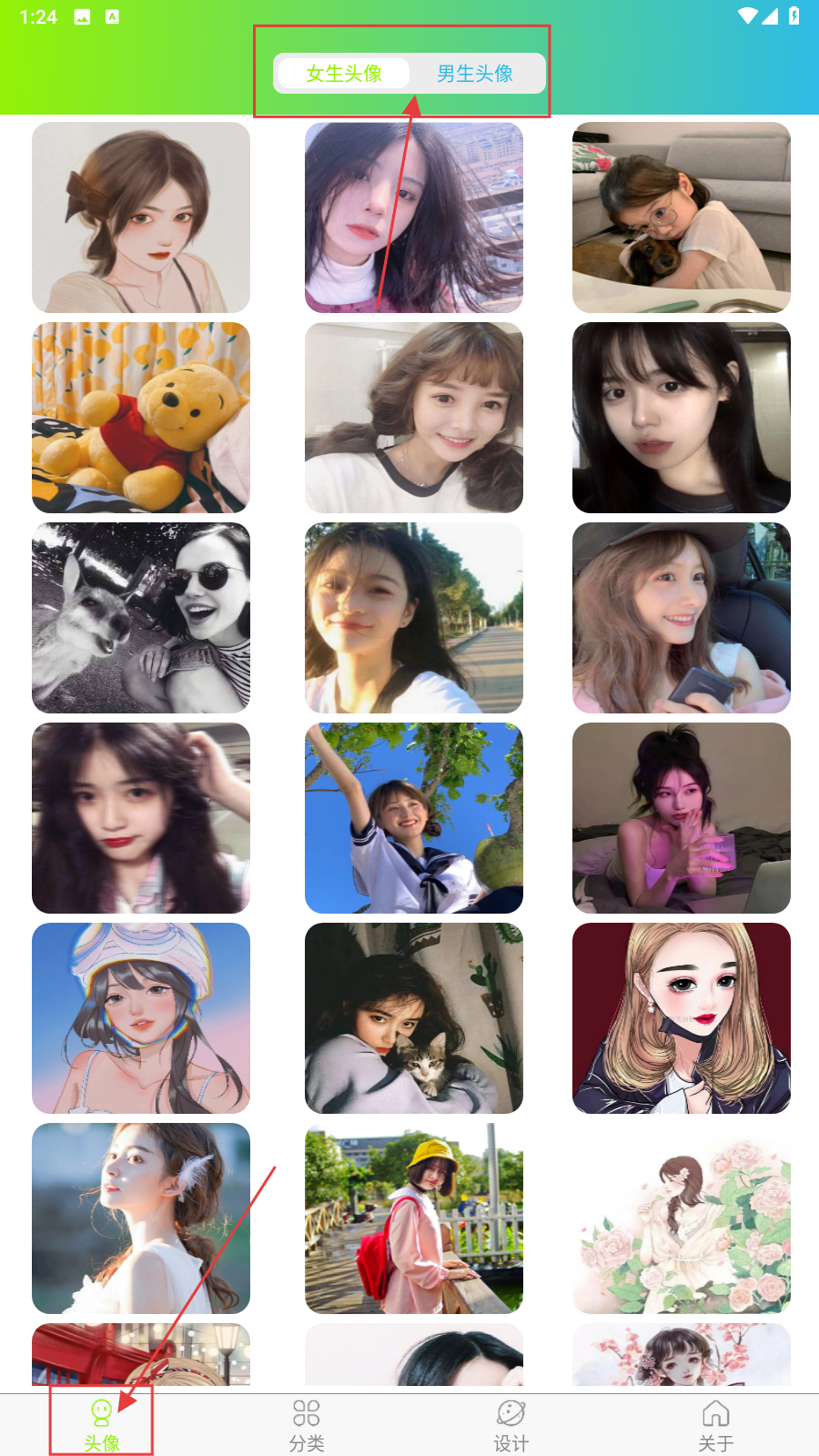The width and height of the screenshot is (819, 1456).
Task: View the girl with feather hair clip avatar
Action: click(x=141, y=1218)
